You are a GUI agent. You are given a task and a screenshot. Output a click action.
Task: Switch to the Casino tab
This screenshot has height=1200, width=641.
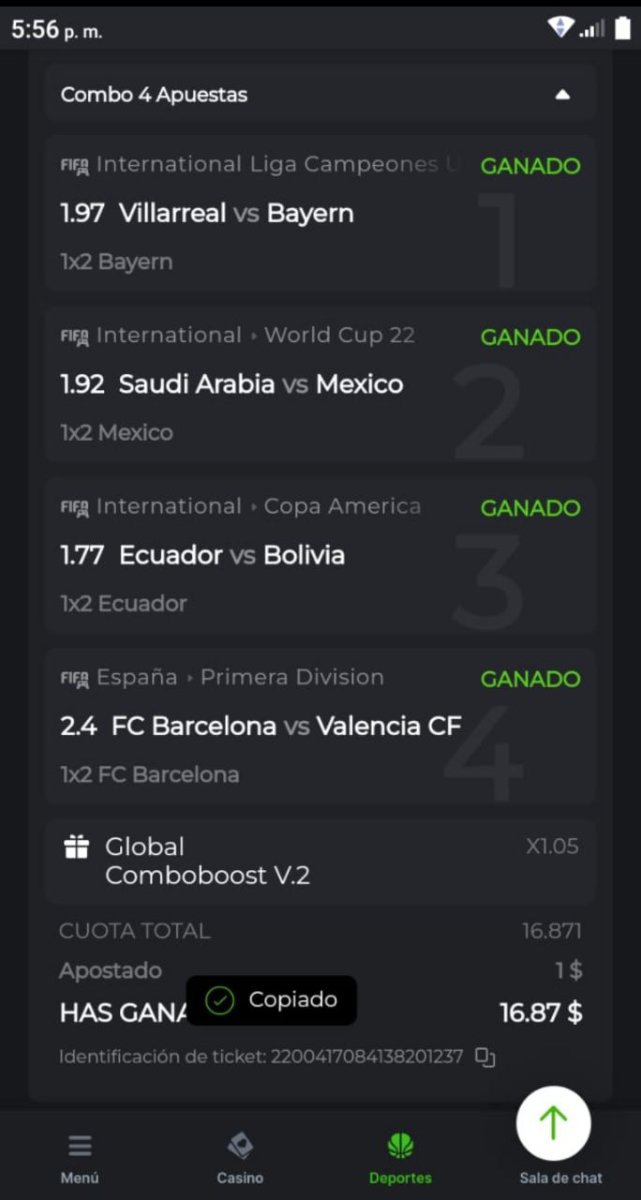pyautogui.click(x=240, y=1158)
